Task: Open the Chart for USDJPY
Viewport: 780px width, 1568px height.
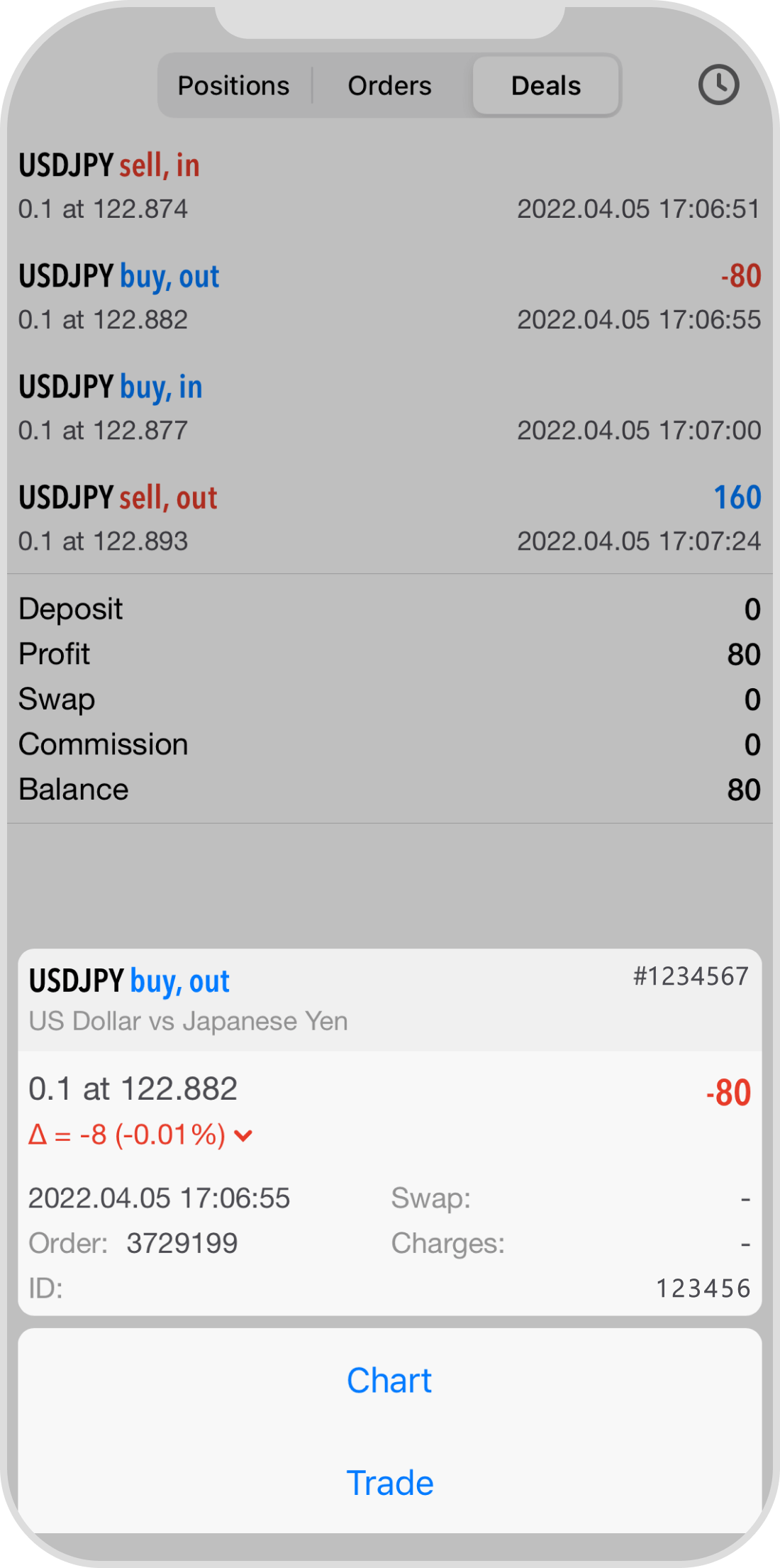Action: coord(389,1381)
